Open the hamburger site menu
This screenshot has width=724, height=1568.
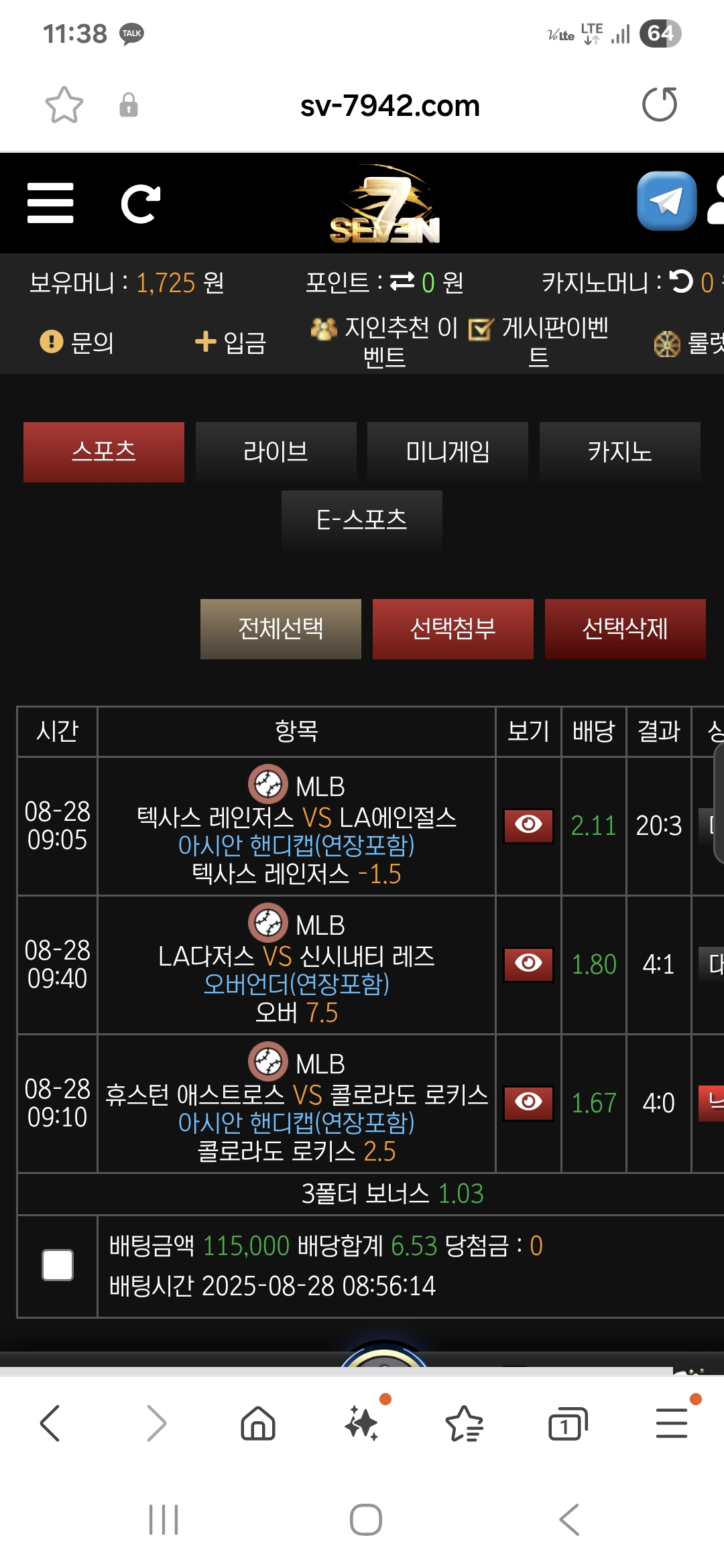click(50, 203)
